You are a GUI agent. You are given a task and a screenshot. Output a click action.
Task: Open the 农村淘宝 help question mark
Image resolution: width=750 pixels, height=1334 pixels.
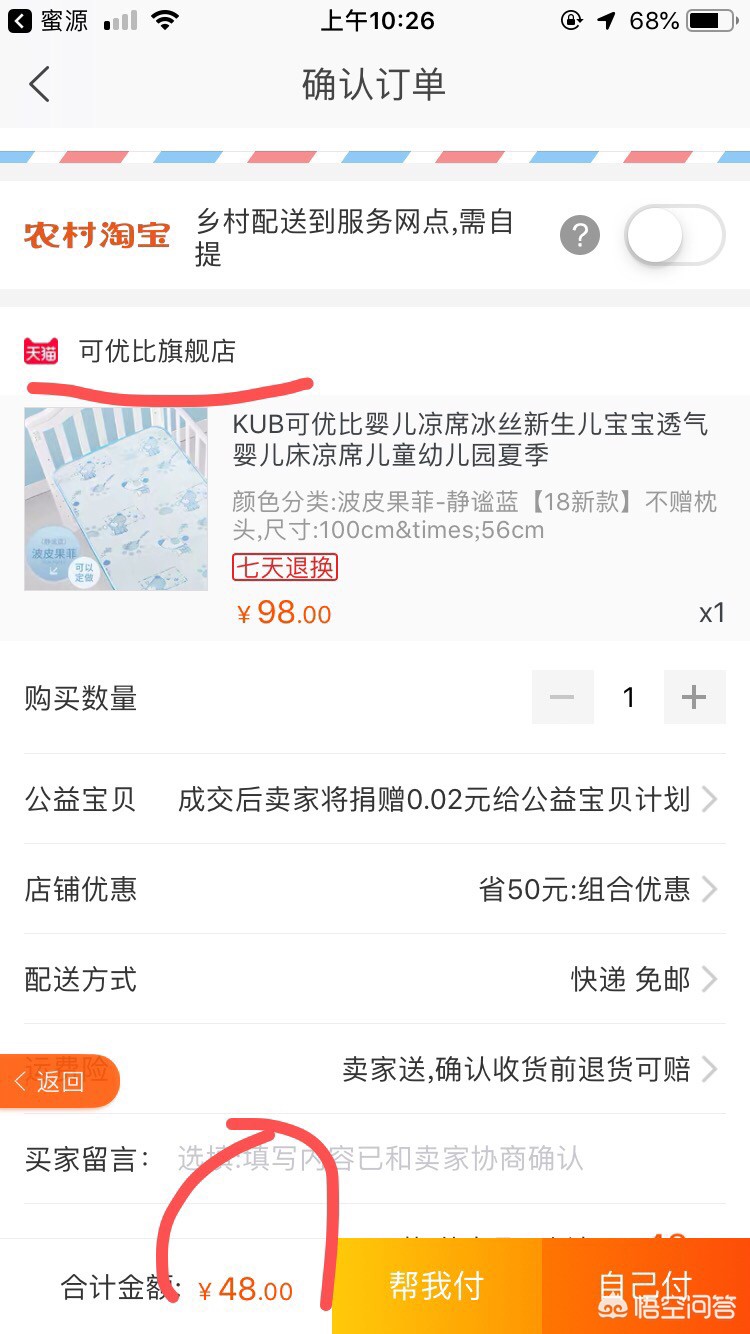pyautogui.click(x=579, y=236)
